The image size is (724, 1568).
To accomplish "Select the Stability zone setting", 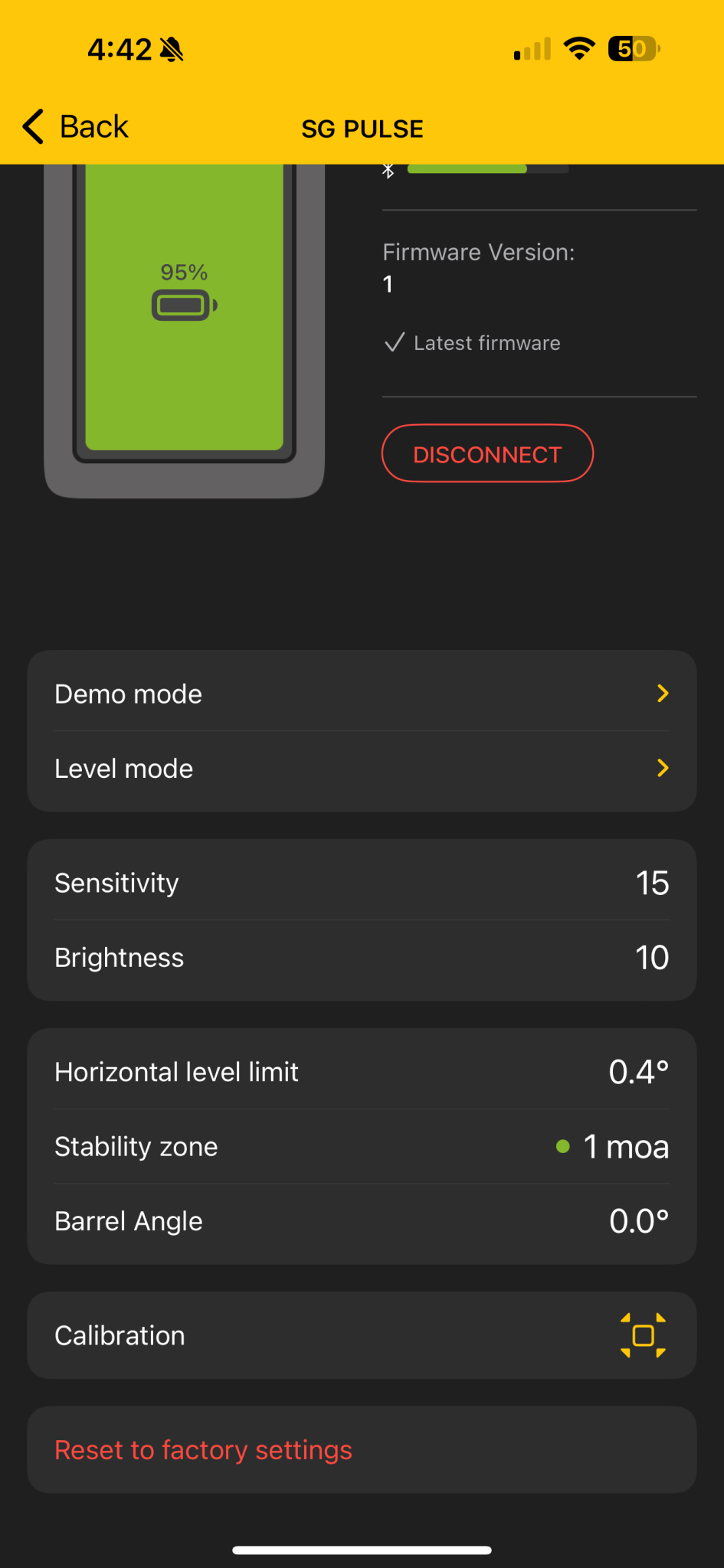I will [x=362, y=1147].
